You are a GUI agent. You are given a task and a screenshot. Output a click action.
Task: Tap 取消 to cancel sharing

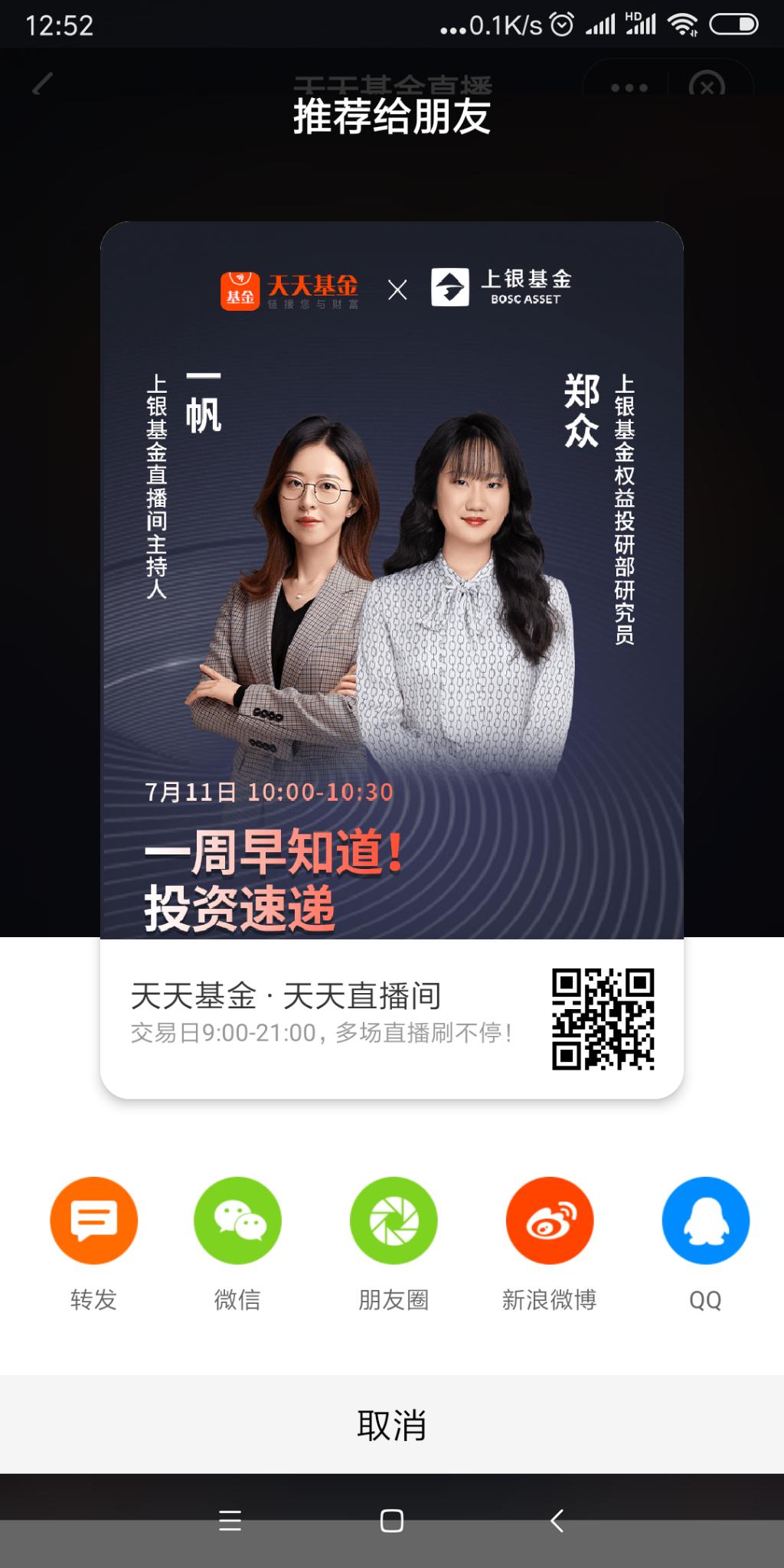click(392, 1425)
